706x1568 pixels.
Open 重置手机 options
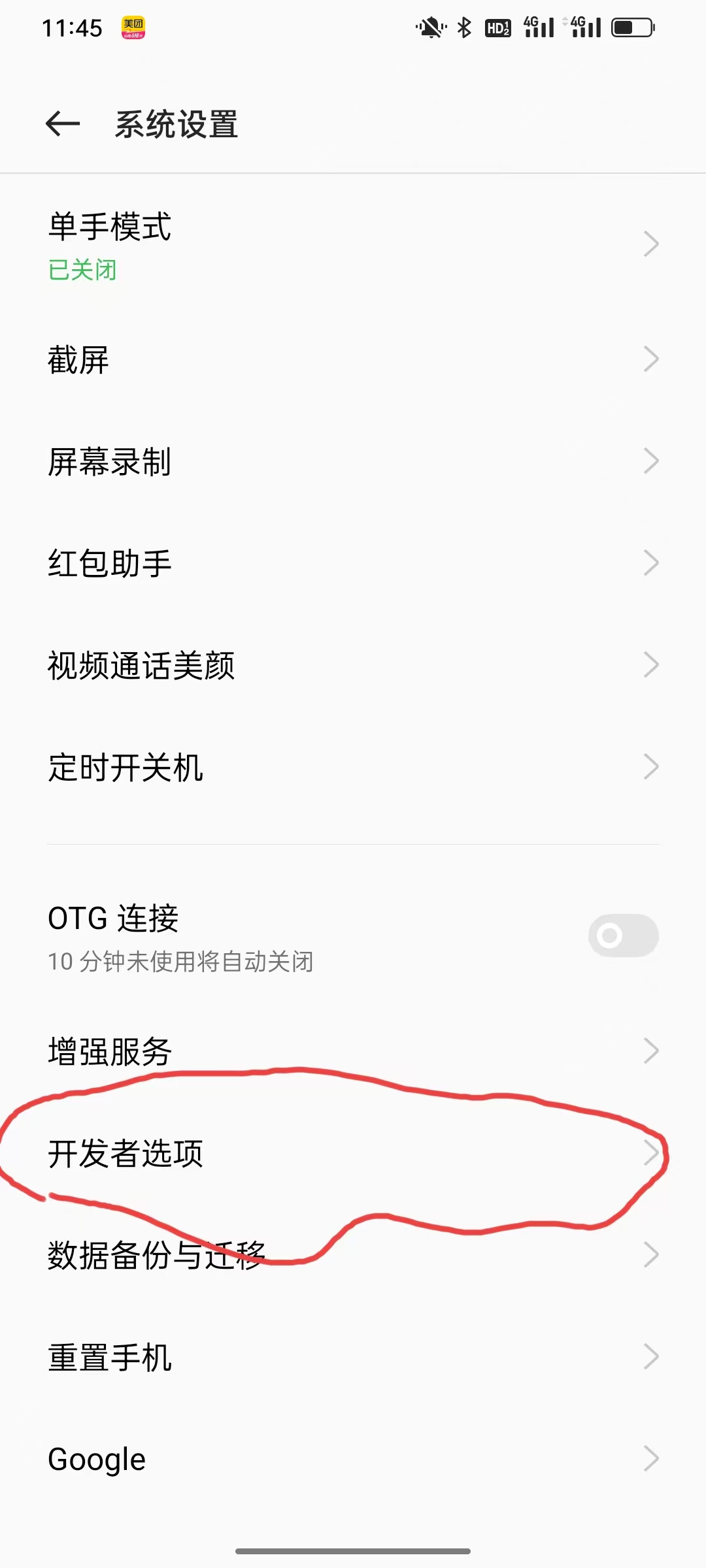(x=353, y=1357)
